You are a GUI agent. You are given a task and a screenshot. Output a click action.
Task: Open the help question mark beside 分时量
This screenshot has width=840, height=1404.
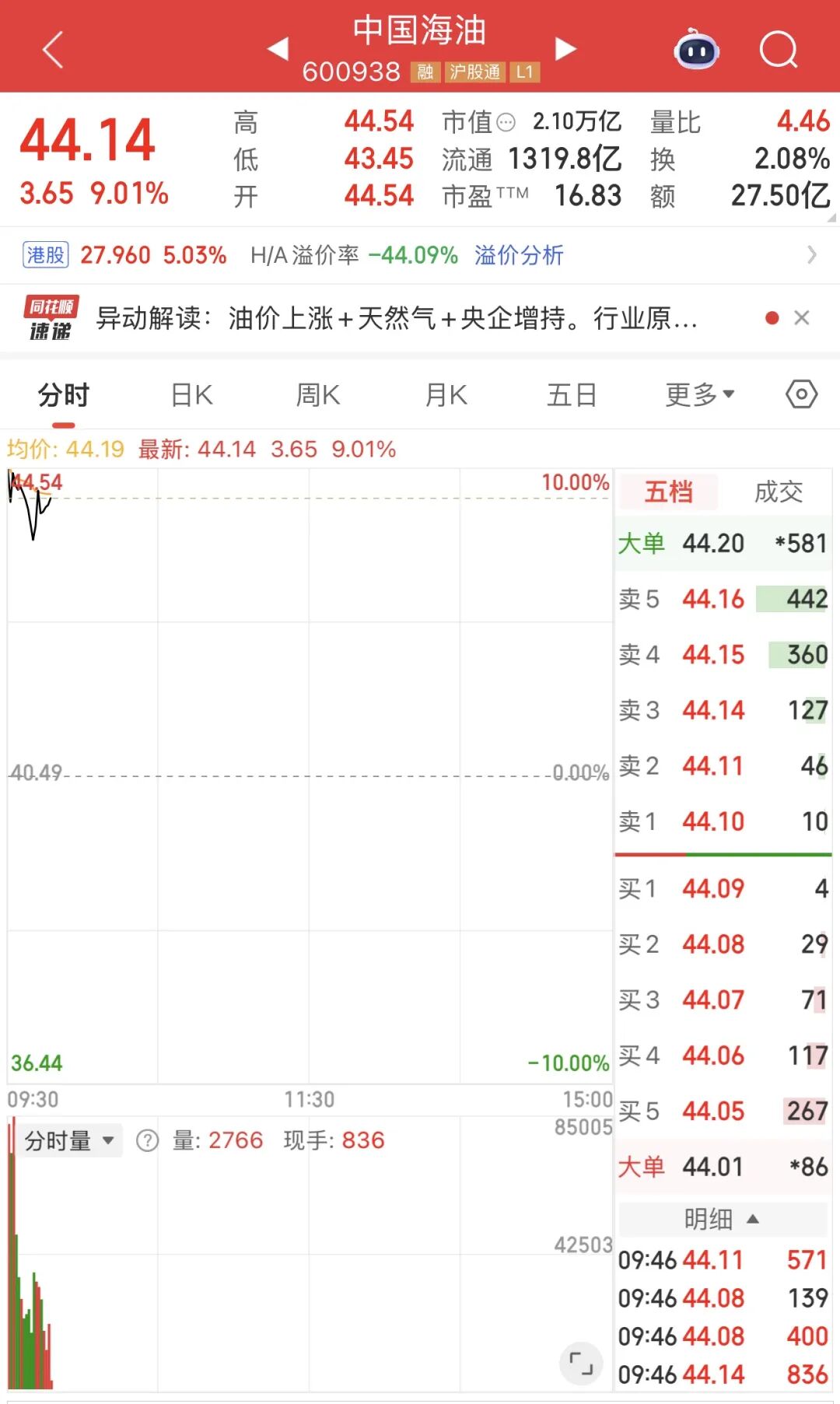pos(147,1141)
